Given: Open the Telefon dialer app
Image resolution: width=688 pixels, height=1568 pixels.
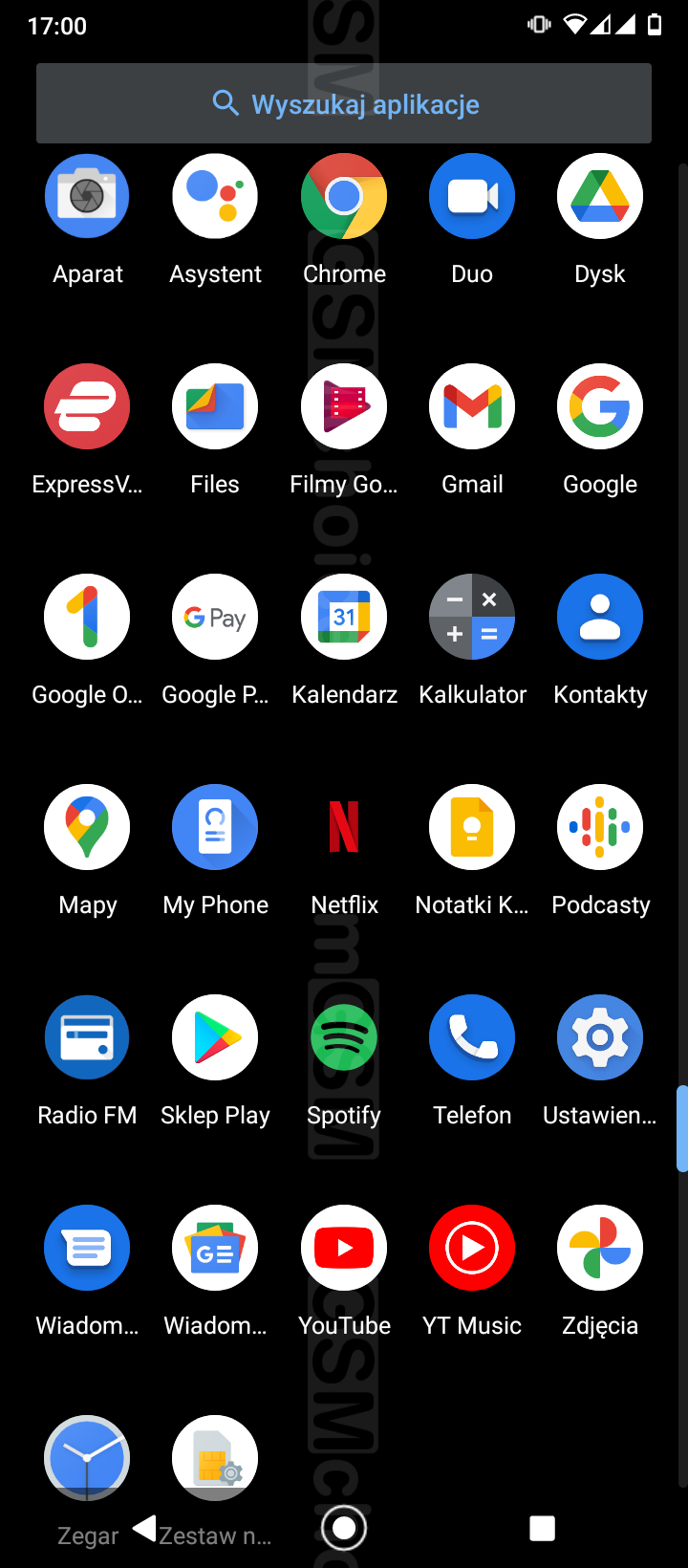Looking at the screenshot, I should pos(472,1038).
